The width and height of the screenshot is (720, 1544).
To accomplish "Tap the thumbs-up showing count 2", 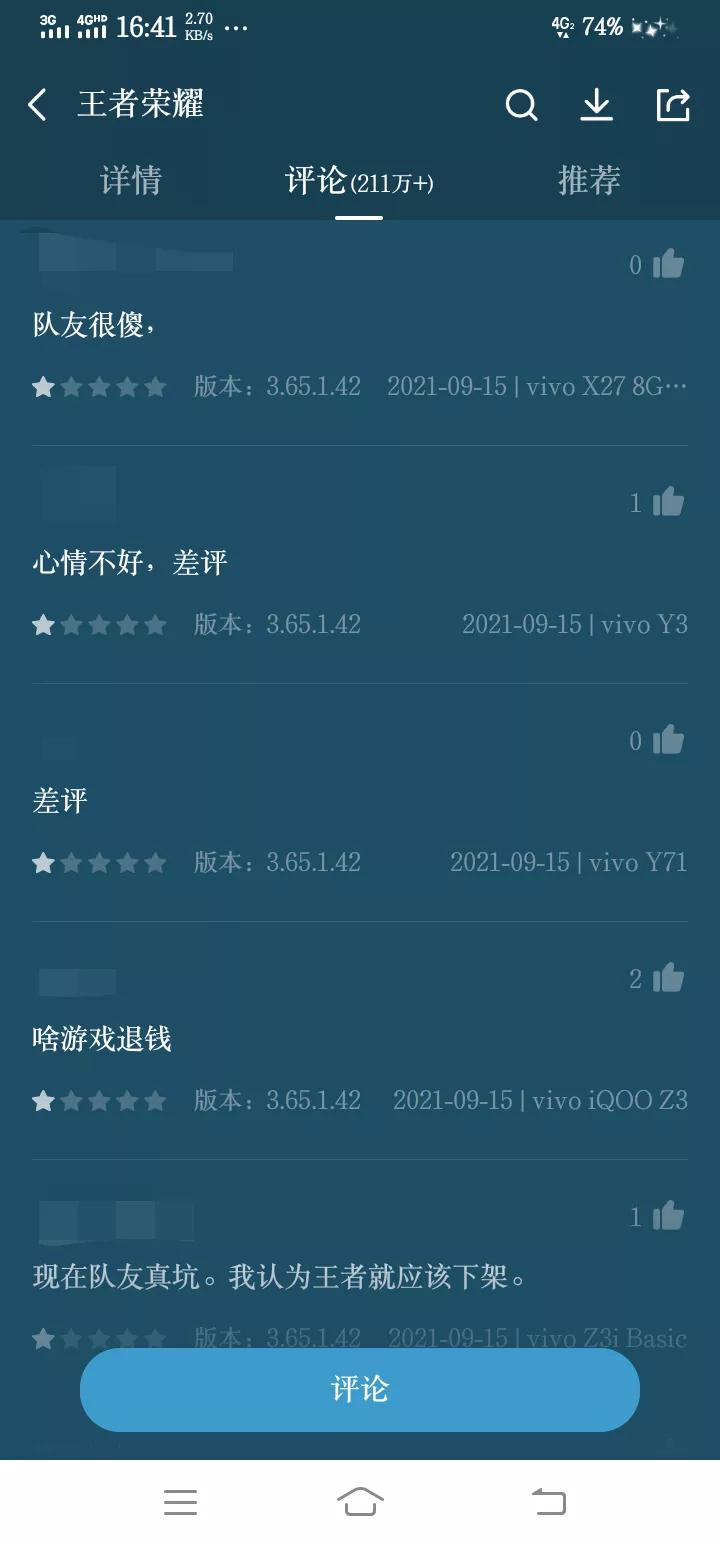I will 668,979.
